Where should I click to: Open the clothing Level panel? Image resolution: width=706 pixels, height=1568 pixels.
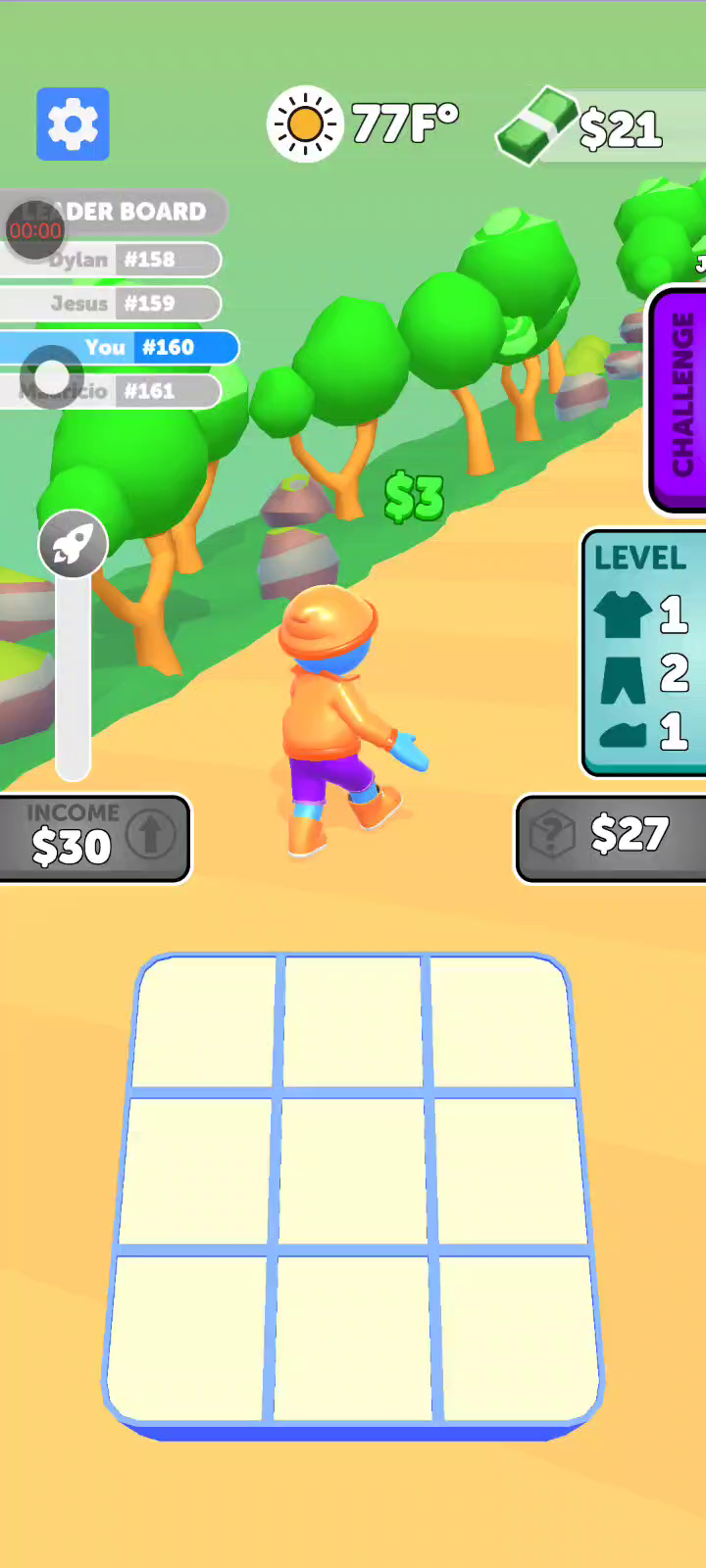(x=644, y=654)
